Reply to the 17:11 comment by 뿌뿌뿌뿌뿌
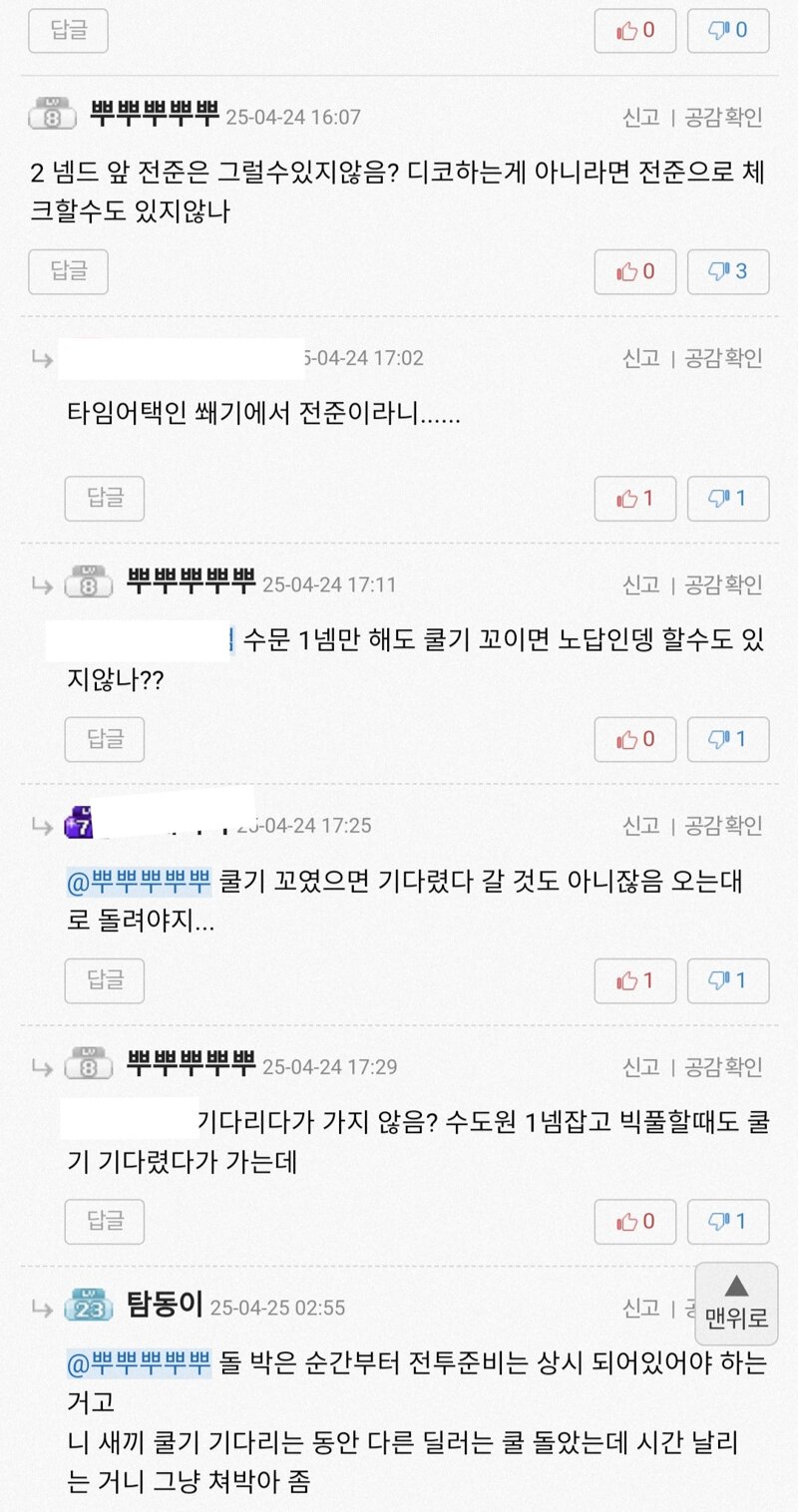This screenshot has height=1512, width=798. pyautogui.click(x=105, y=739)
